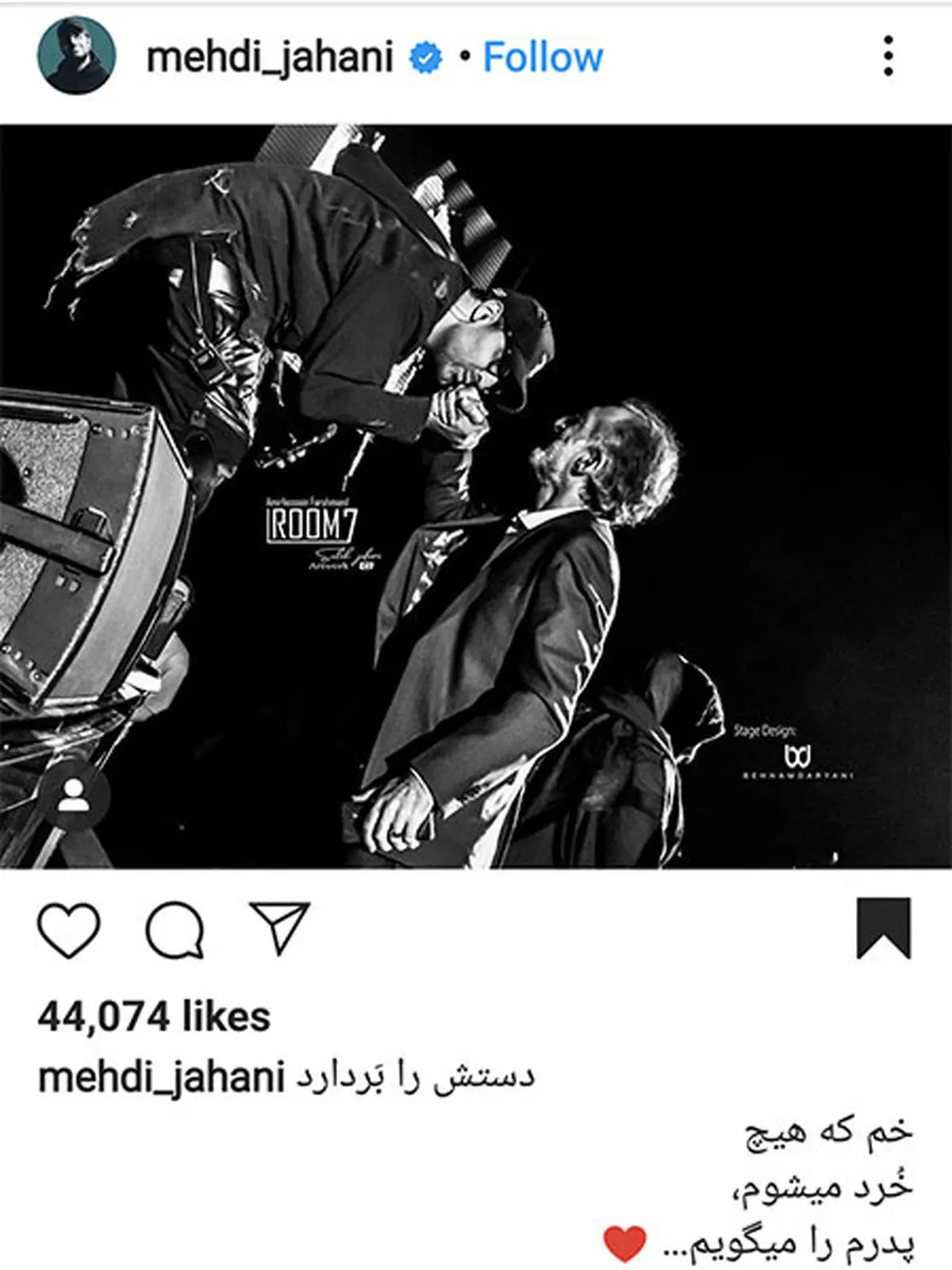Tap the post photo
952x1270 pixels.
pyautogui.click(x=476, y=496)
